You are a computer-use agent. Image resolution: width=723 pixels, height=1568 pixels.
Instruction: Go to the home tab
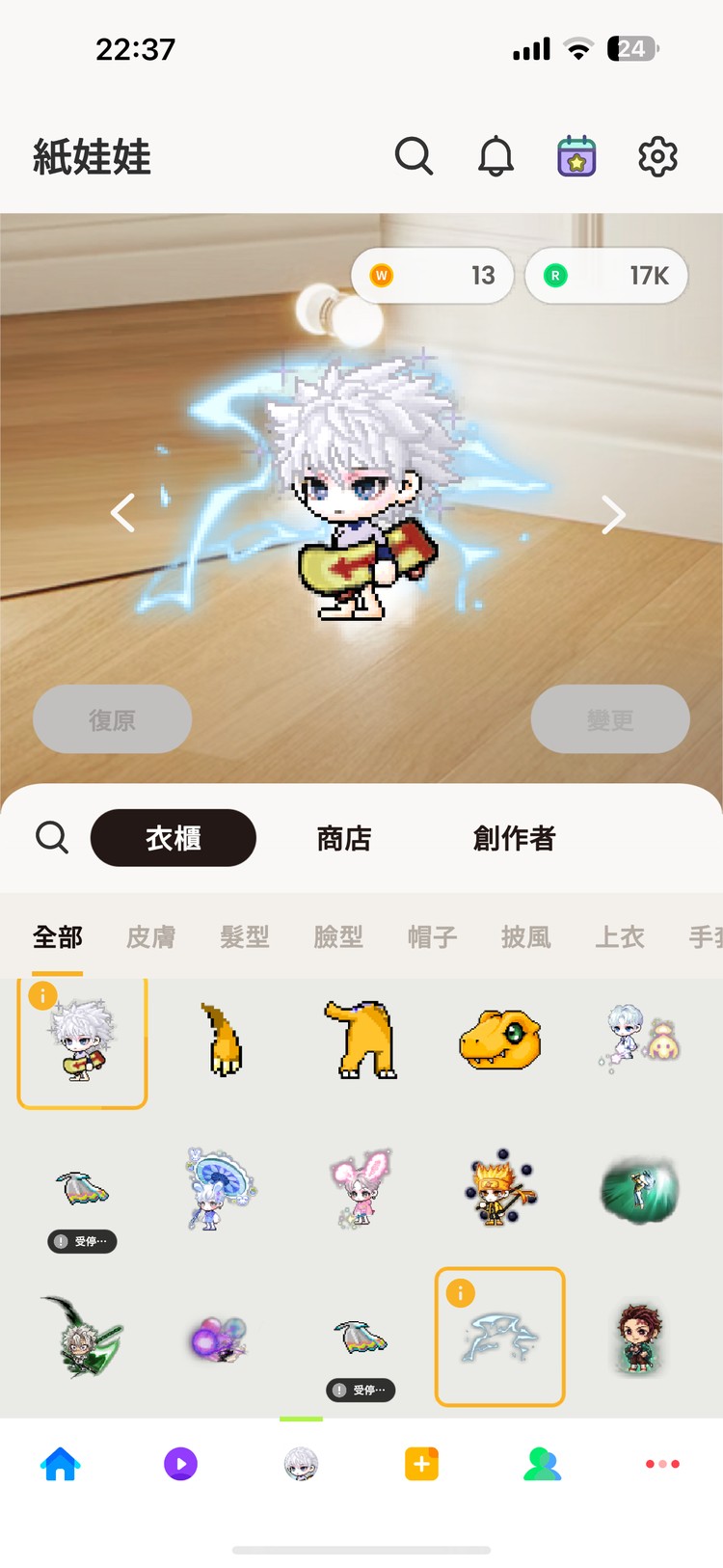60,1464
